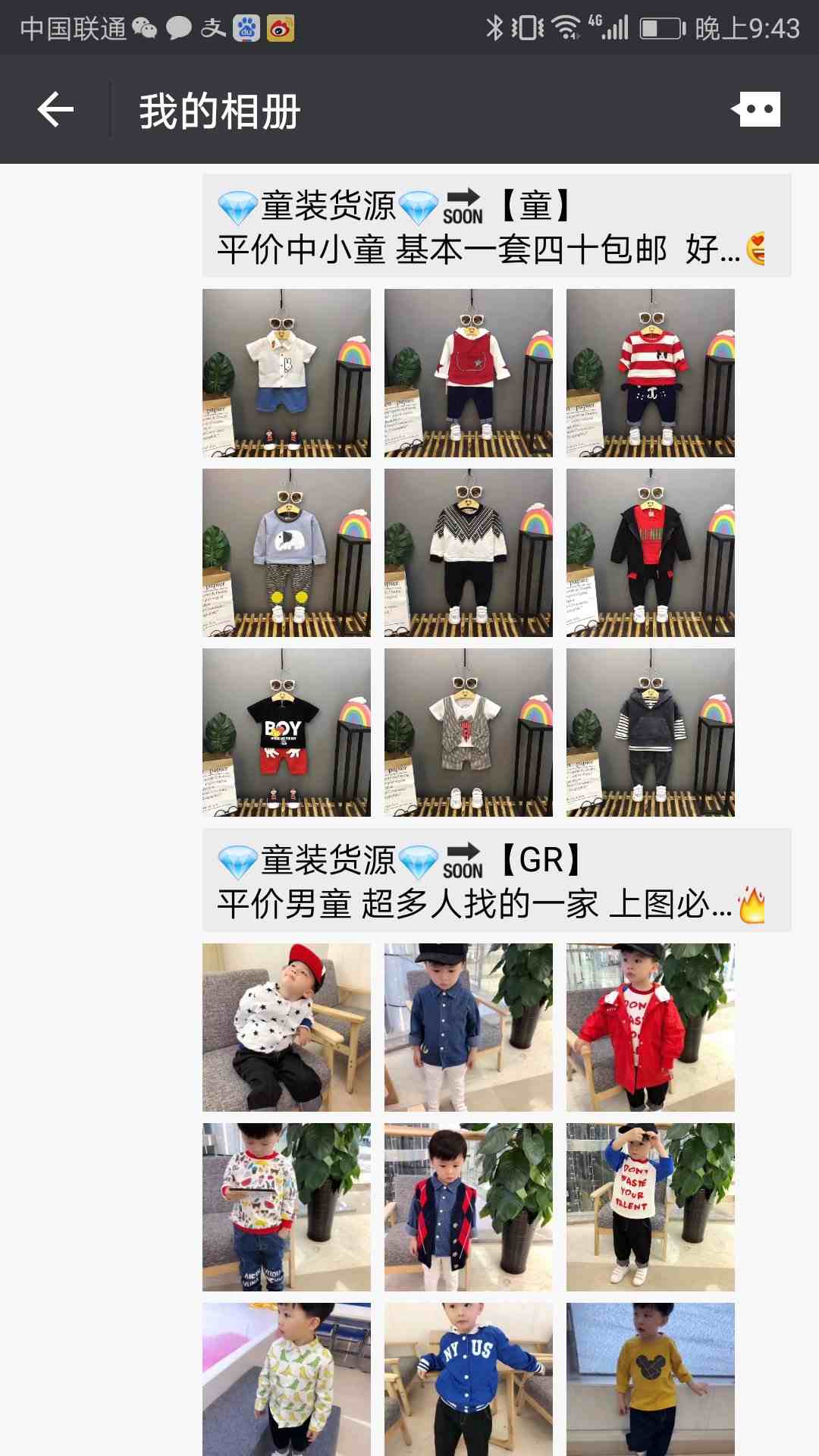Open photo of boy in denim shirt
This screenshot has width=819, height=1456.
pos(469,1028)
